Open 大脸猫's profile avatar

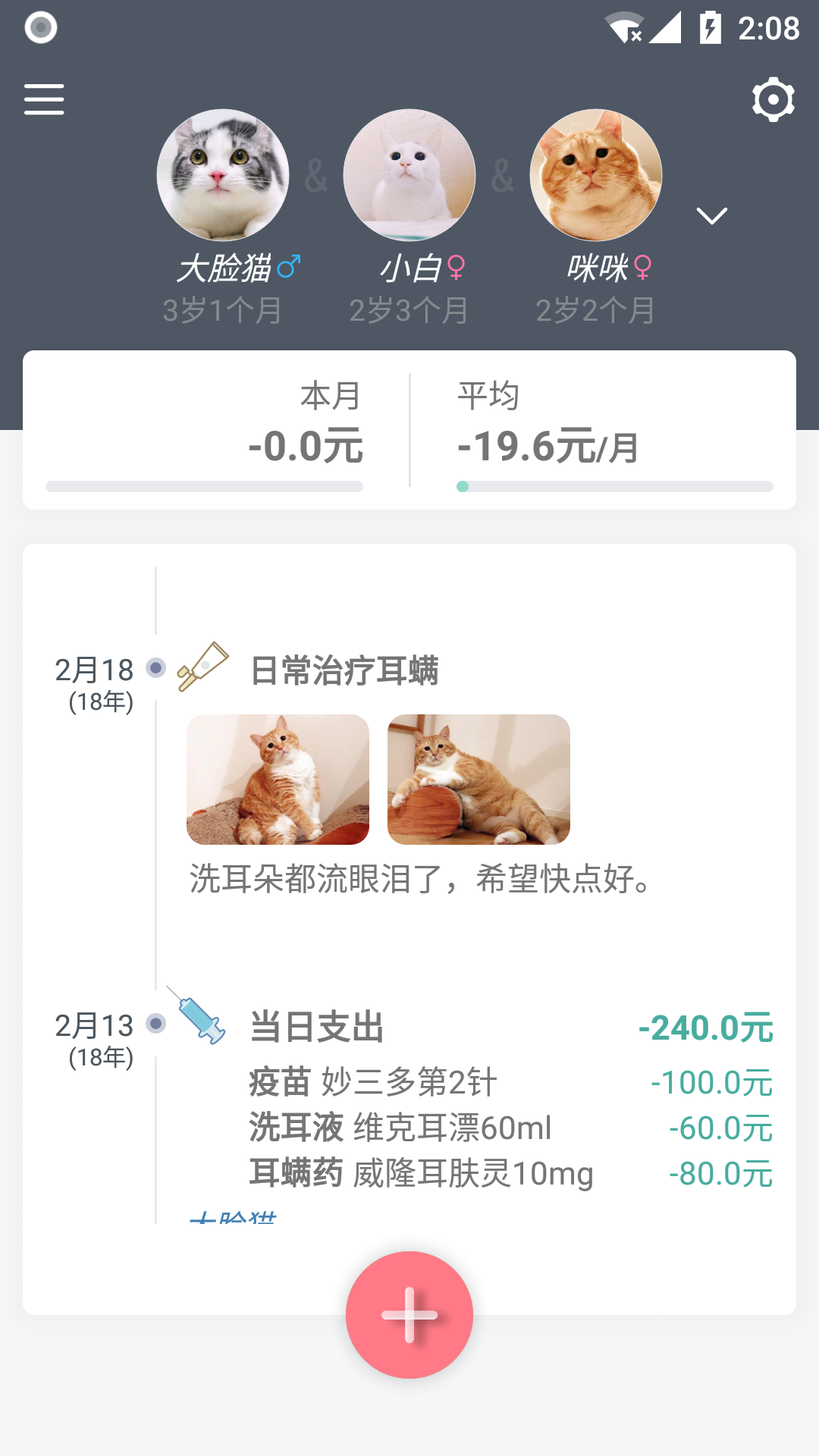coord(221,175)
